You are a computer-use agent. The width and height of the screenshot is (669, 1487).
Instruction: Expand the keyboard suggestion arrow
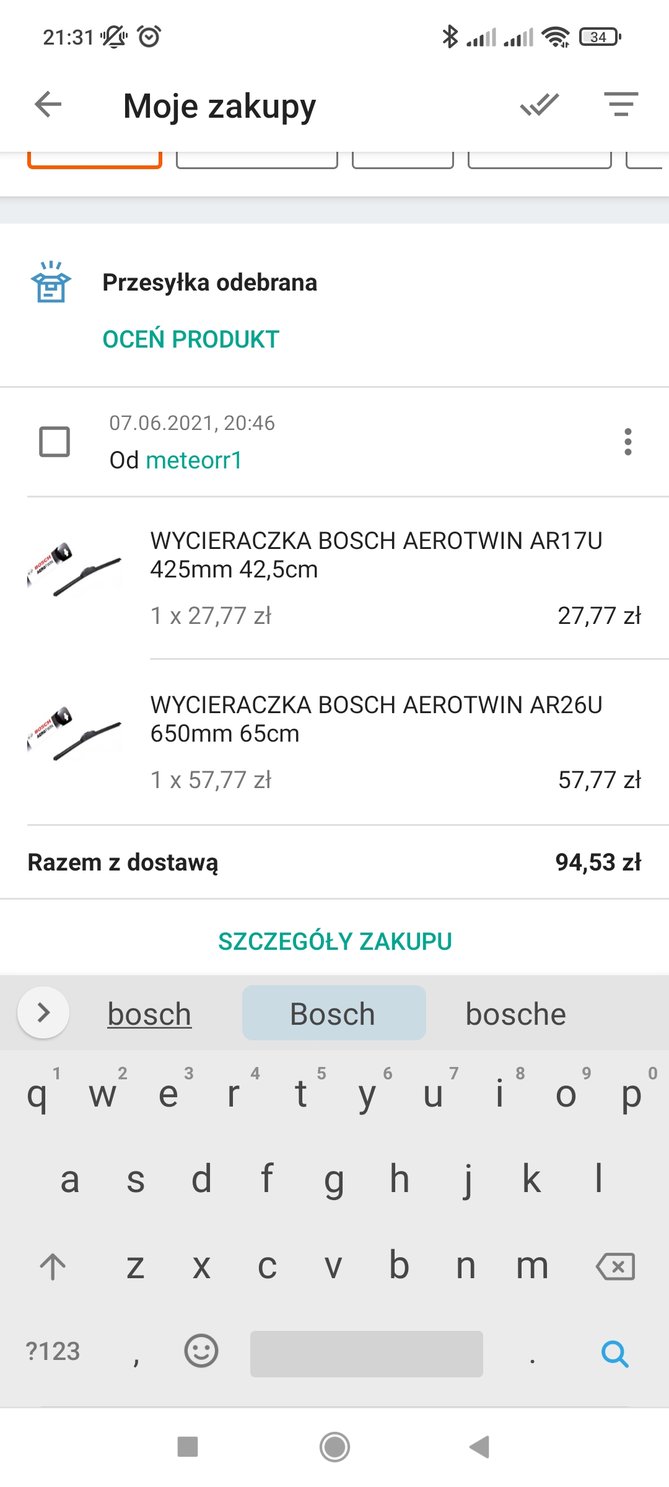pyautogui.click(x=43, y=1012)
